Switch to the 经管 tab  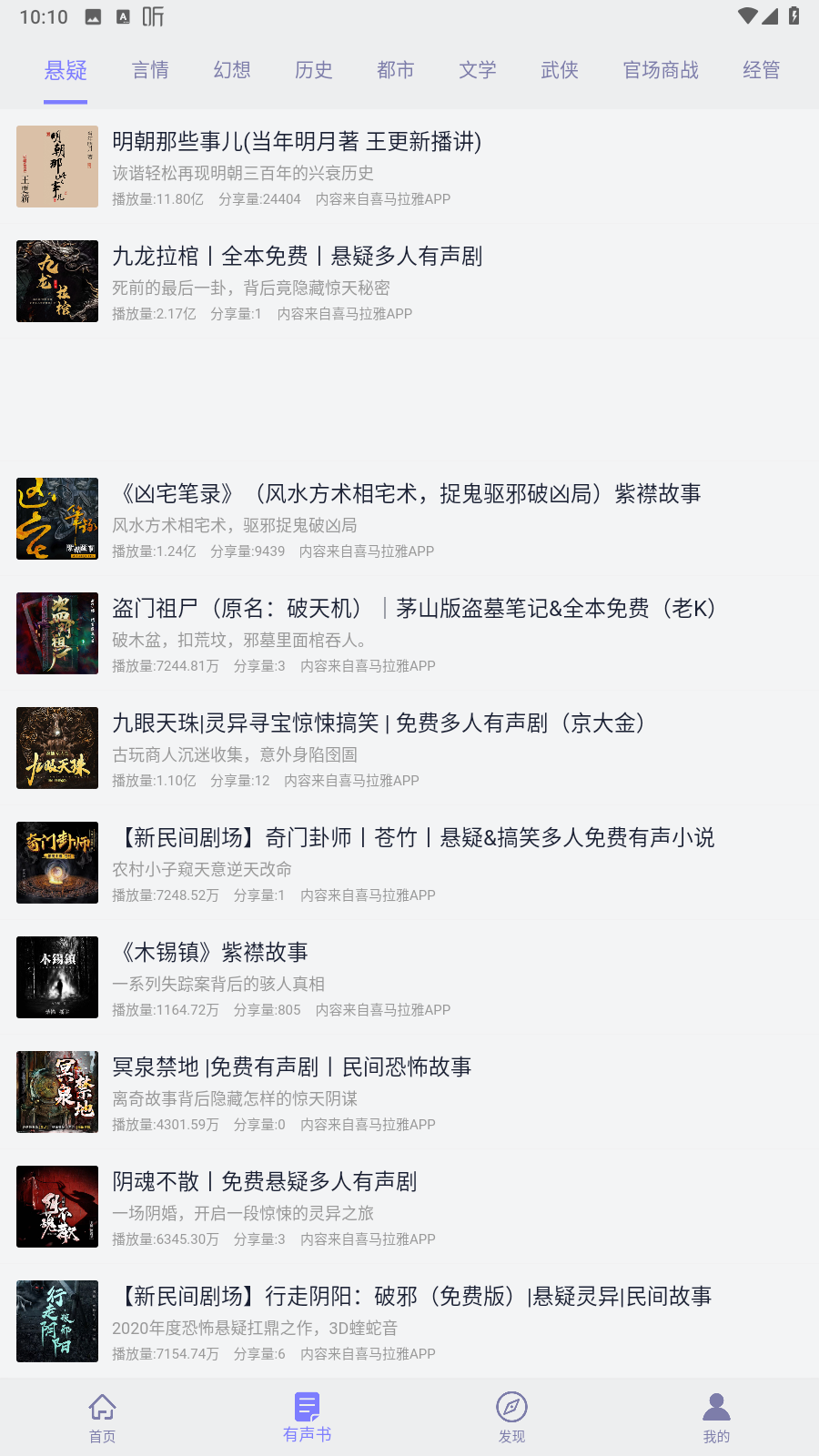(761, 70)
